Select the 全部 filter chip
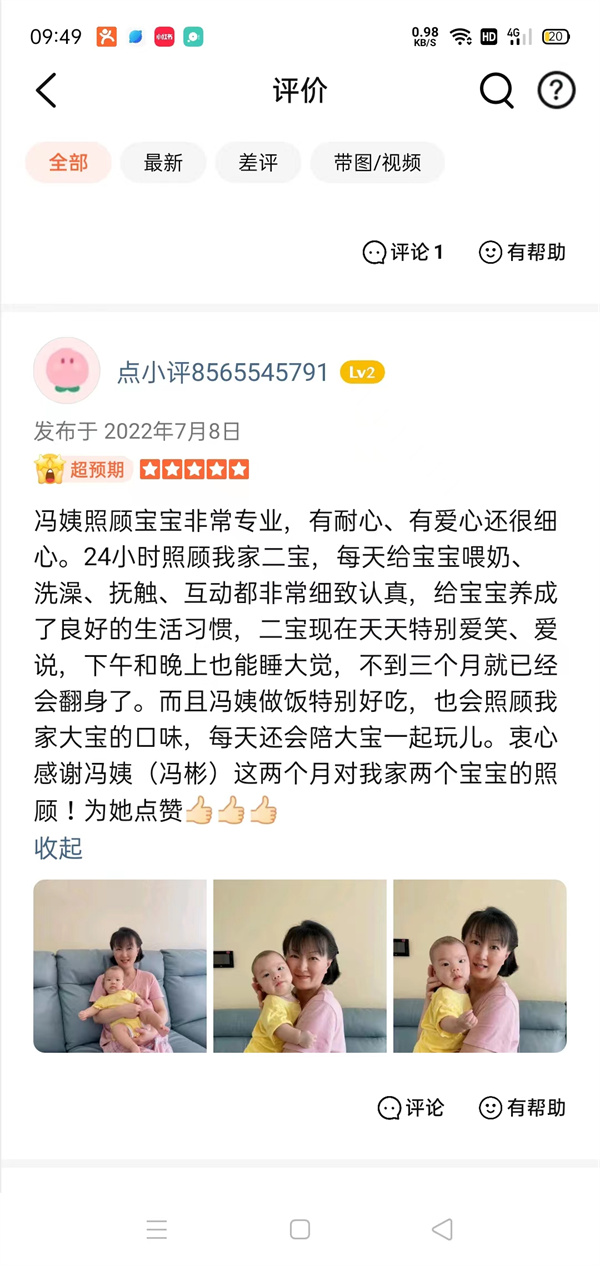Image resolution: width=600 pixels, height=1266 pixels. (68, 163)
